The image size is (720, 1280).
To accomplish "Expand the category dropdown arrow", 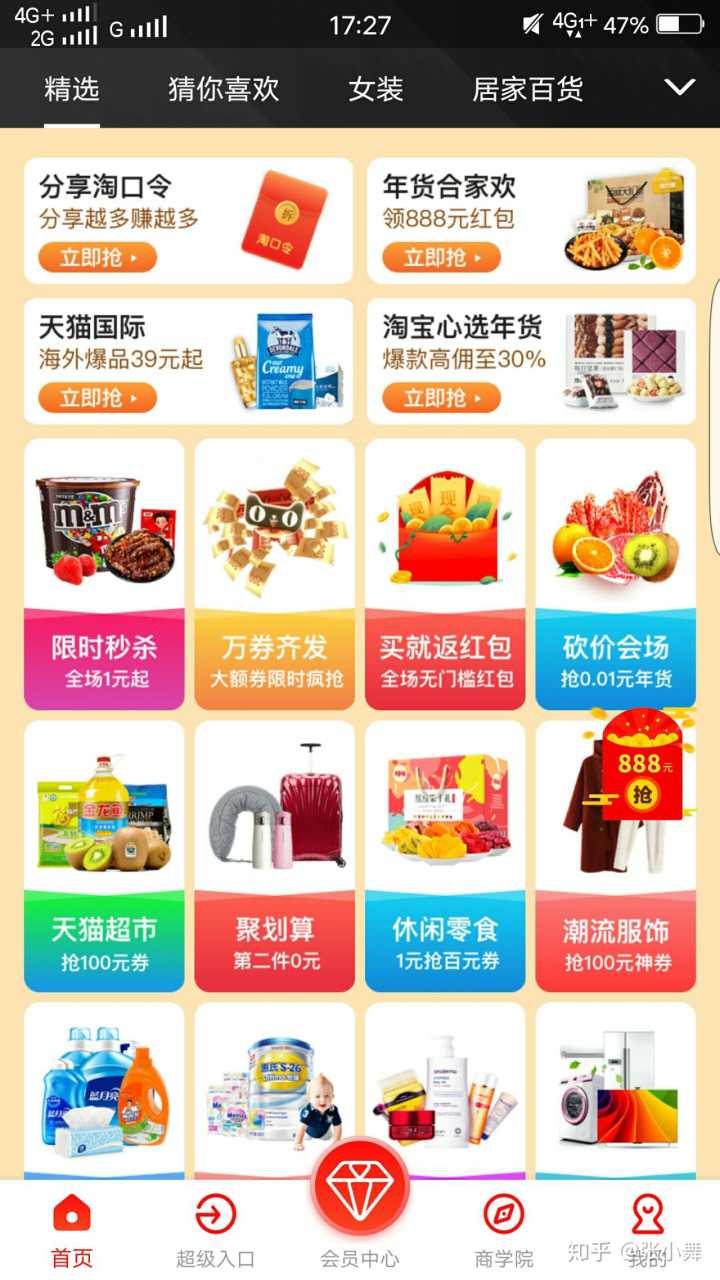I will pos(679,88).
